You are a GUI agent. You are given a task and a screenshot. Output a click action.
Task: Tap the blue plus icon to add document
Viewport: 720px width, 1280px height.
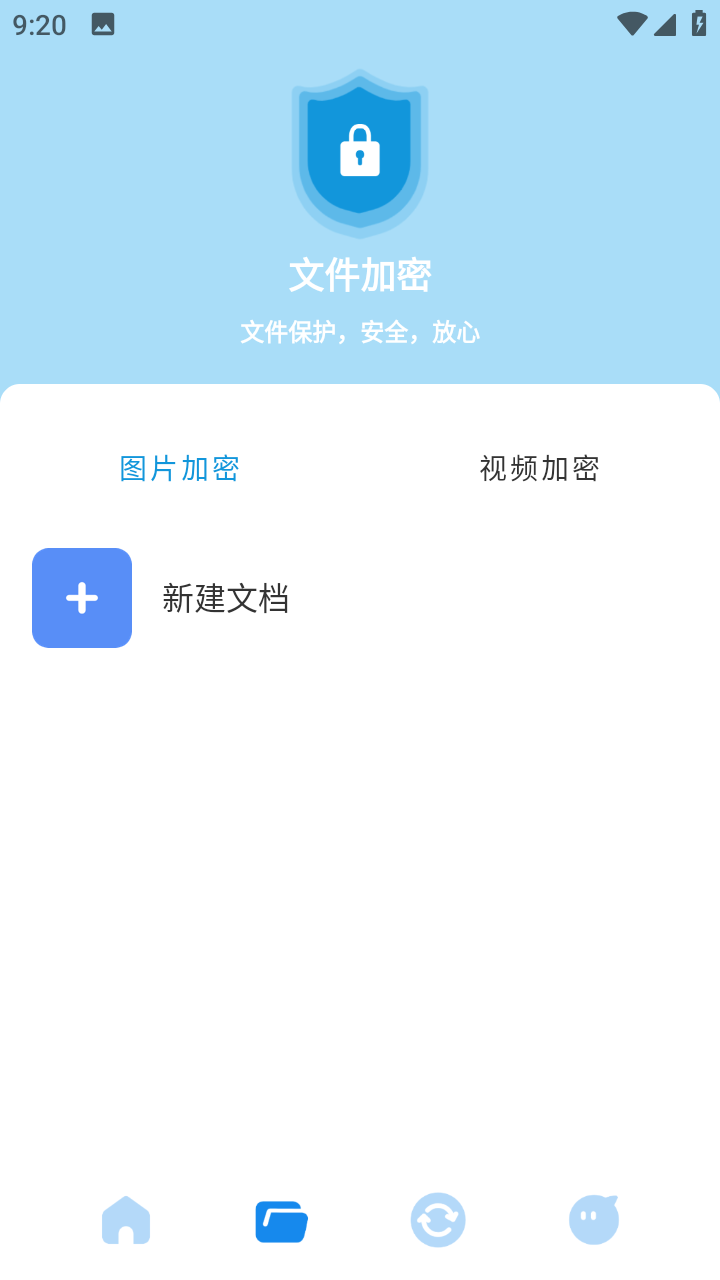coord(81,597)
